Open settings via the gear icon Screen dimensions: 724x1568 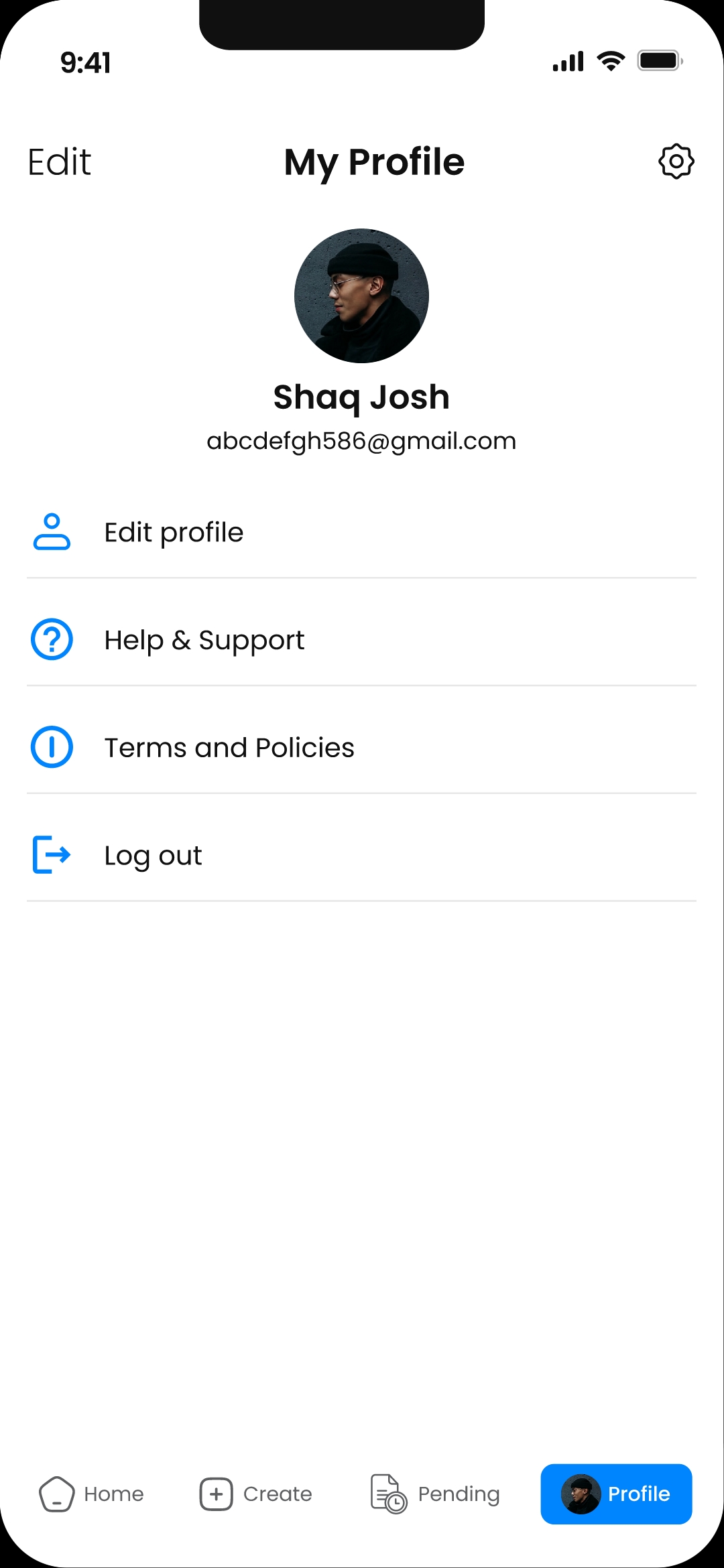click(x=676, y=161)
